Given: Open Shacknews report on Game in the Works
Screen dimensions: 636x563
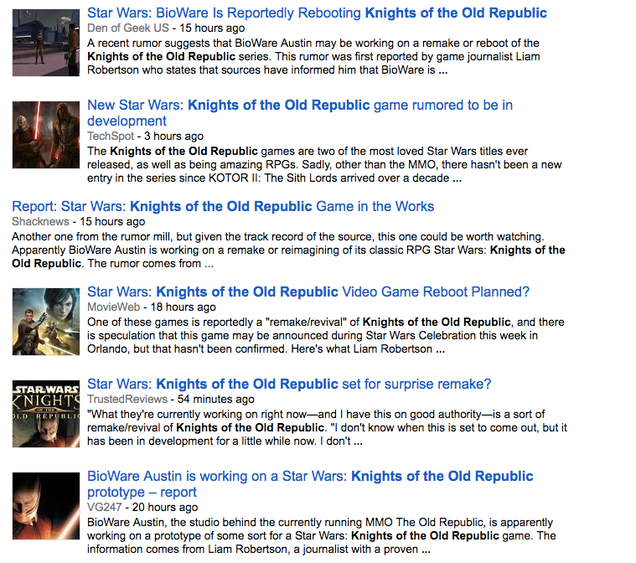Looking at the screenshot, I should (x=223, y=206).
